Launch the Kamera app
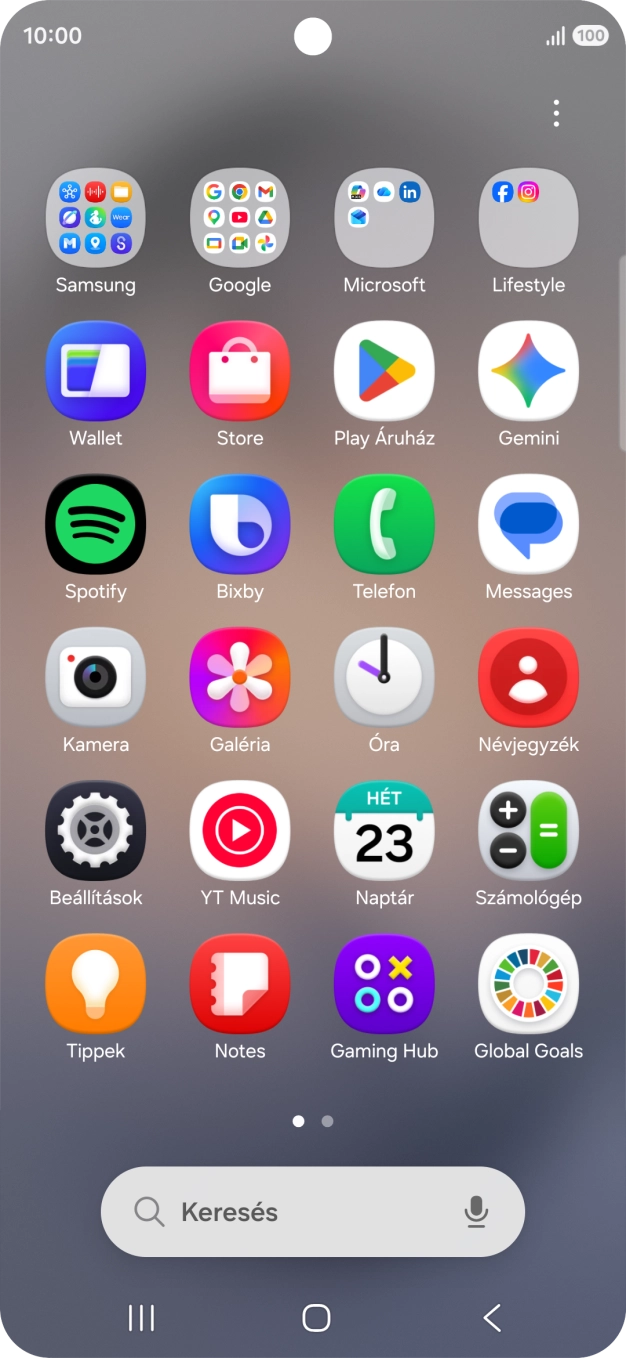 96,677
